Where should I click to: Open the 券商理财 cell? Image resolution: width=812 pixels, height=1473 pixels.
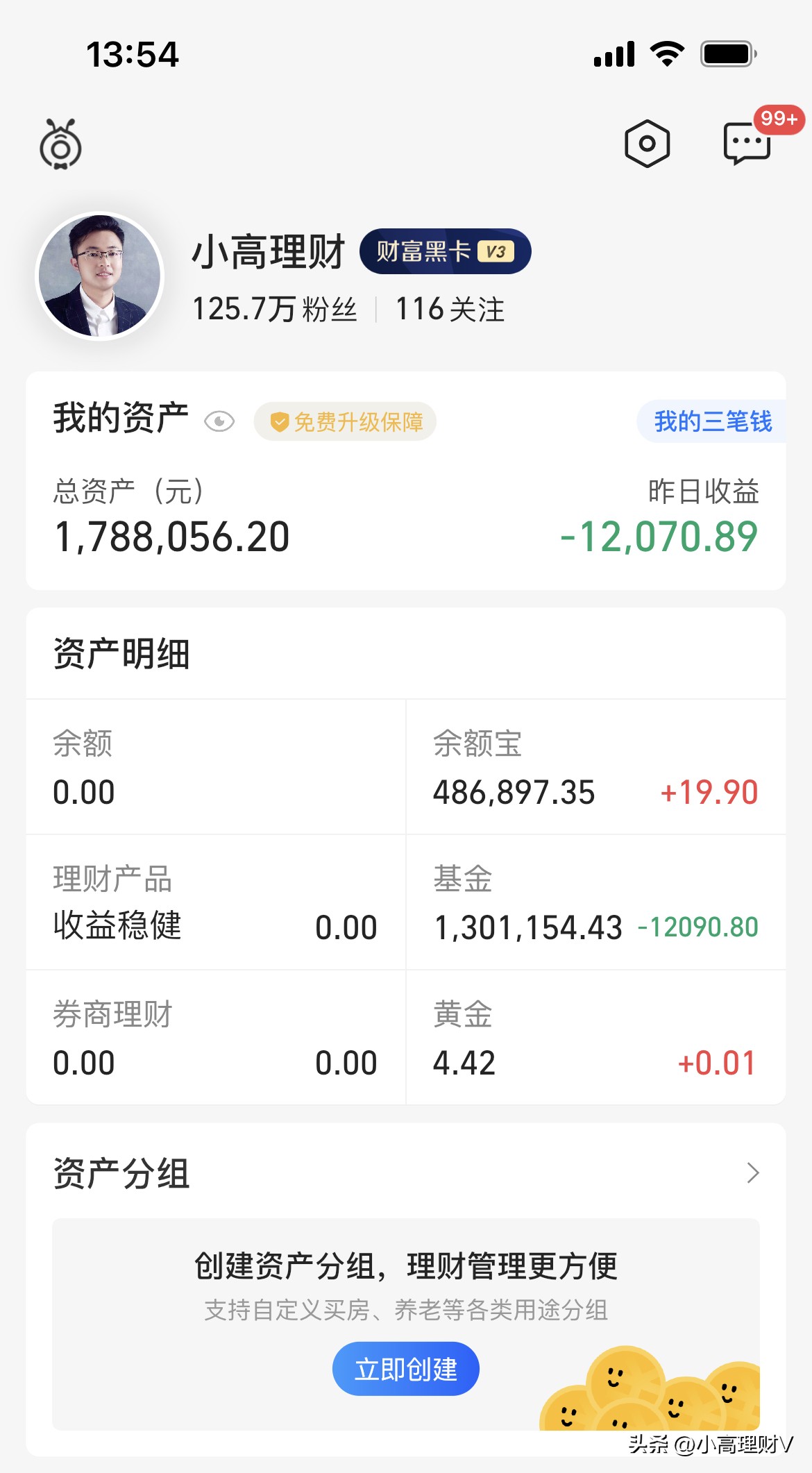[x=215, y=1038]
